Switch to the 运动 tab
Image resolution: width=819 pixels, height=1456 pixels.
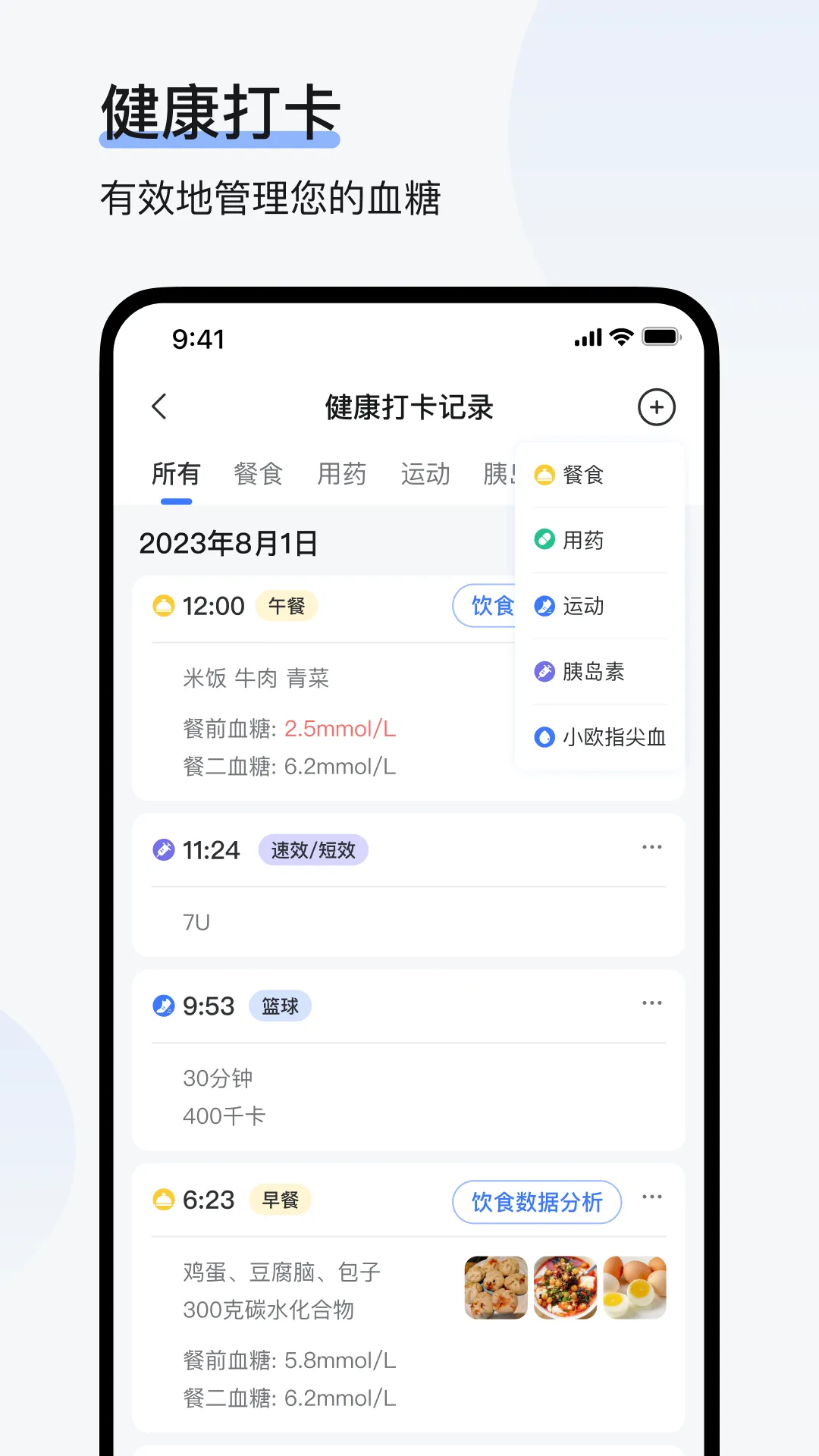tap(425, 473)
